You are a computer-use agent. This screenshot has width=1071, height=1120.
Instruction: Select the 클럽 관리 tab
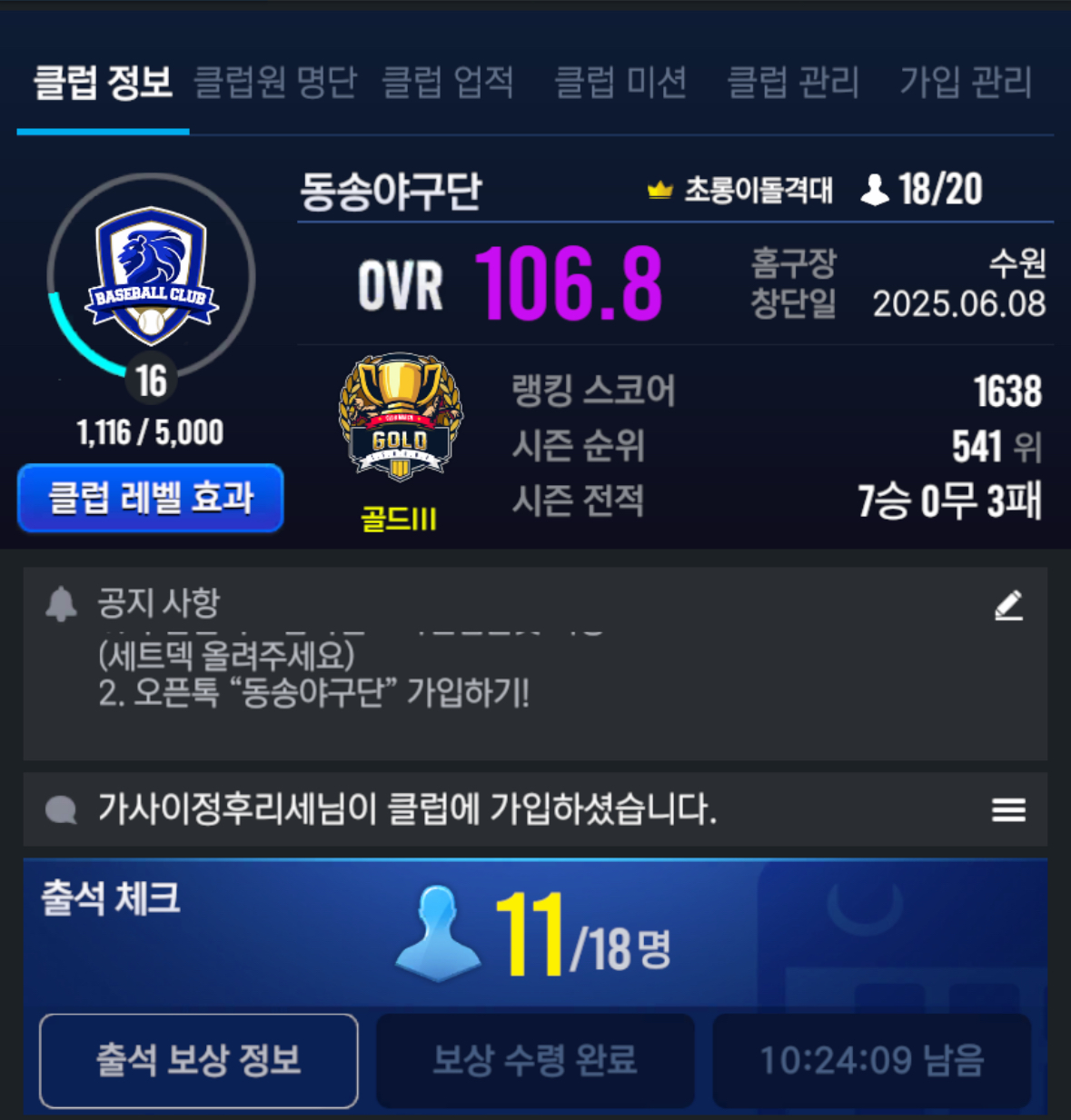tap(793, 83)
